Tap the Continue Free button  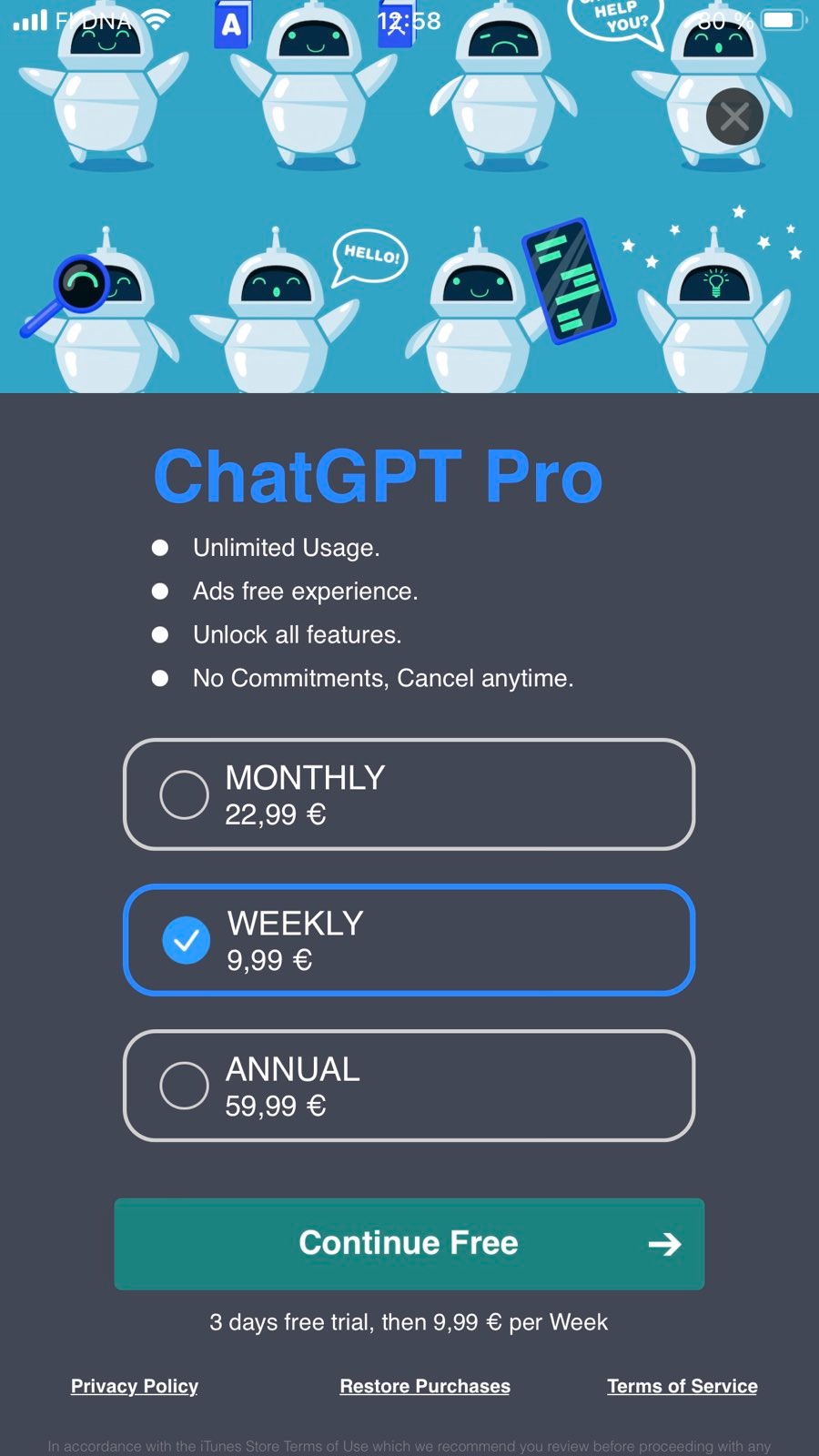pos(409,1243)
